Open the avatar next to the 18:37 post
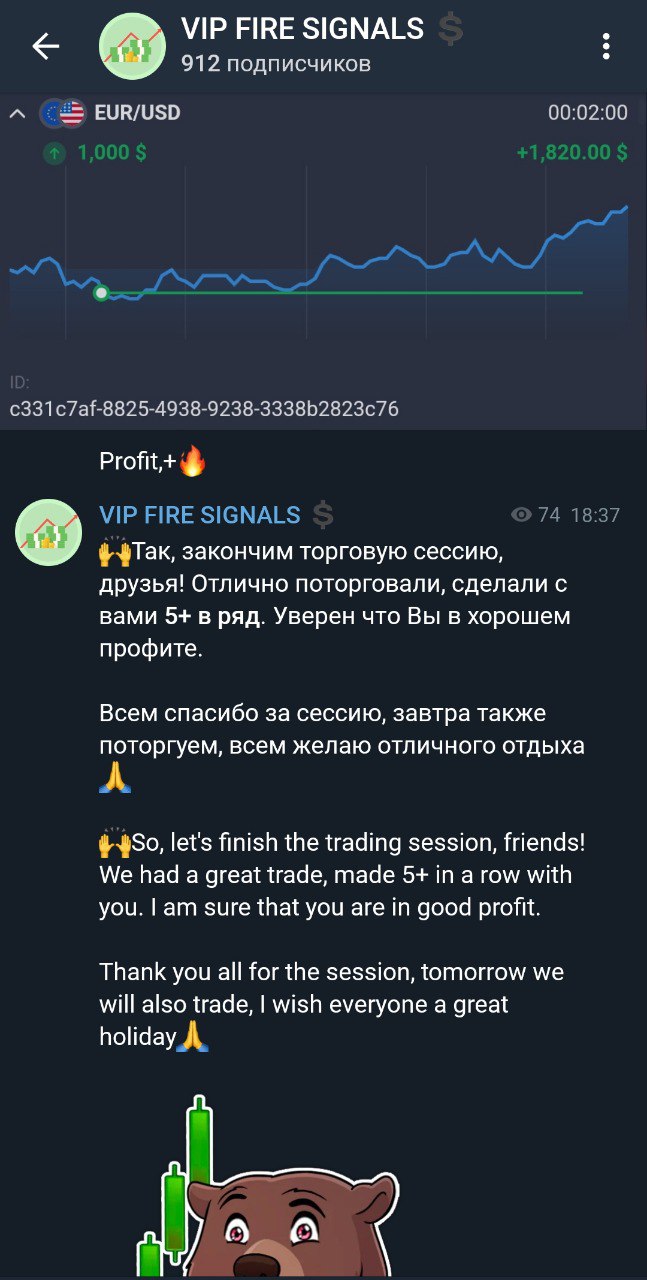The image size is (647, 1280). coord(47,532)
